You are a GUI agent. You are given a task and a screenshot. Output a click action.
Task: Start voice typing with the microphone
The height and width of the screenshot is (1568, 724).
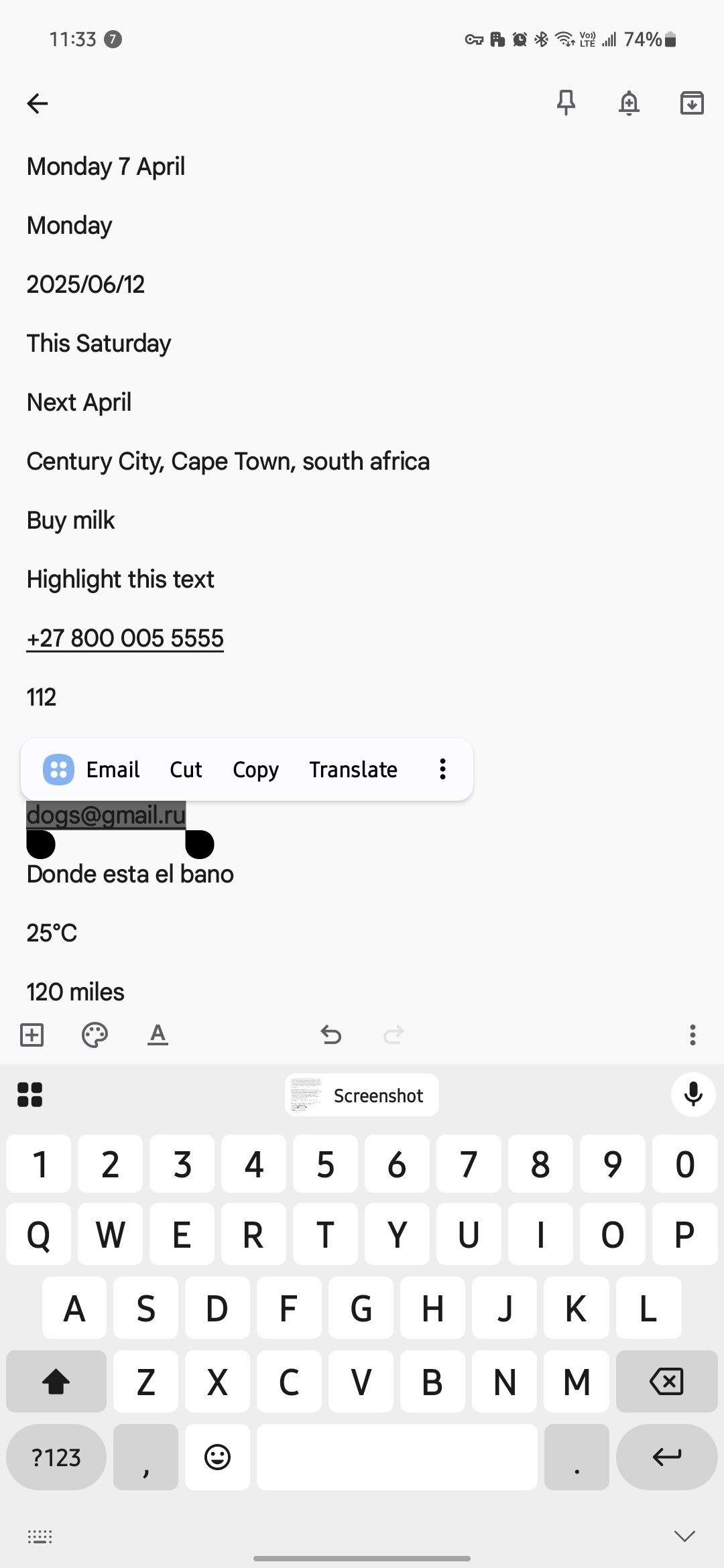click(x=693, y=1094)
